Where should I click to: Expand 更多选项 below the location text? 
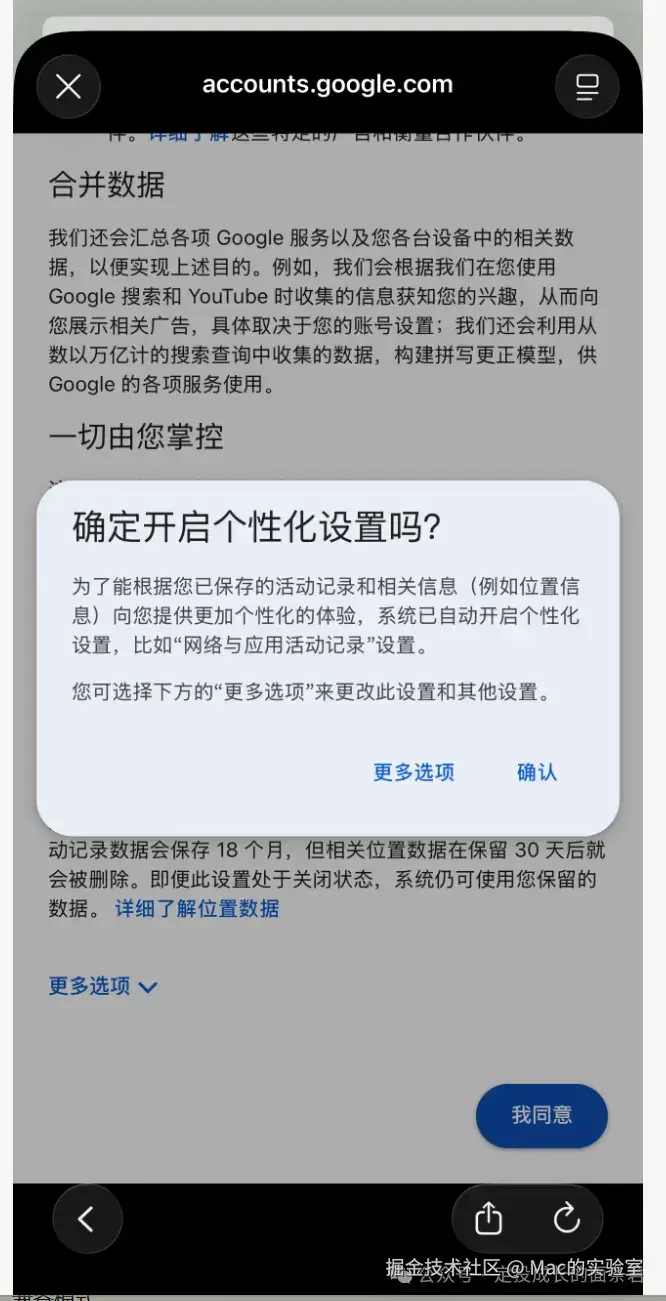point(103,986)
